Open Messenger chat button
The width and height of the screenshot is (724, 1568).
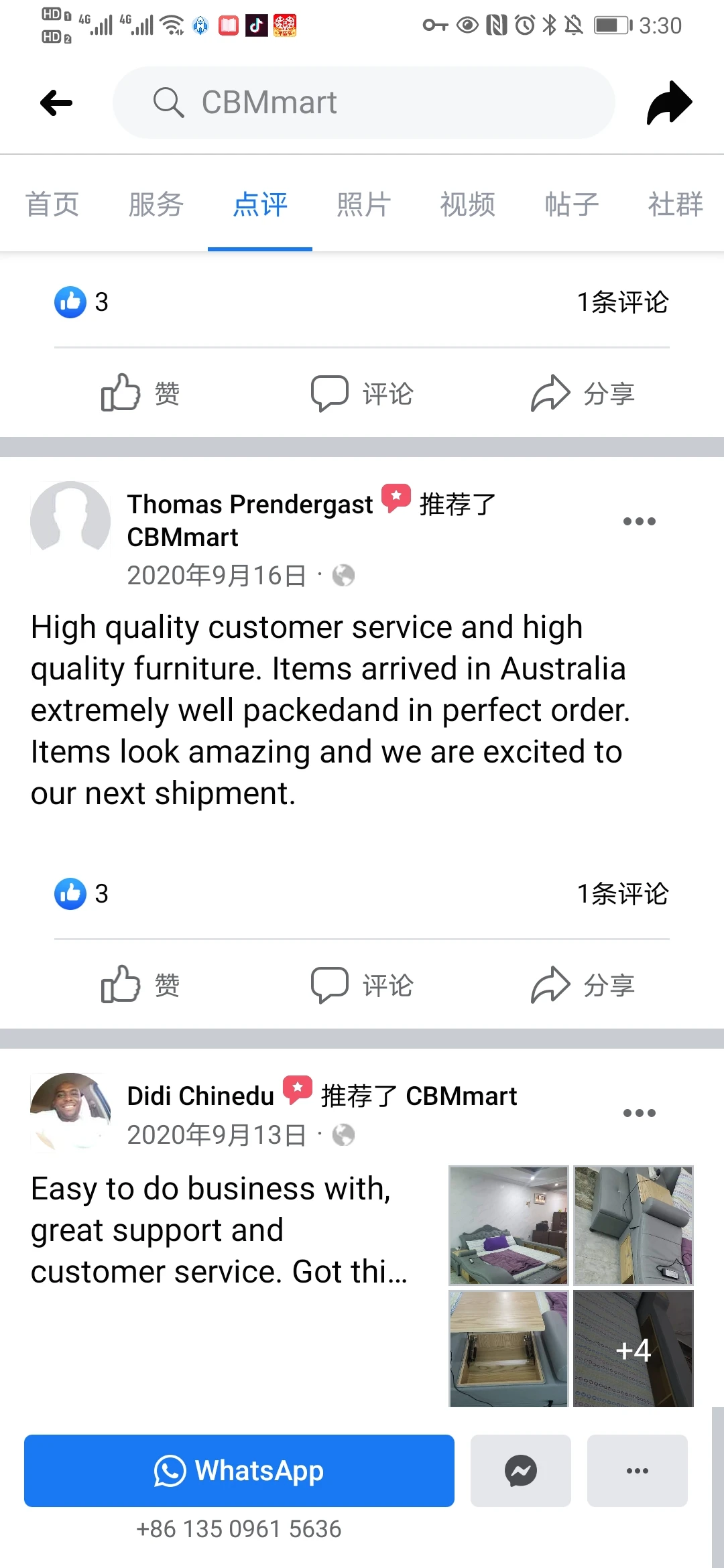(521, 1471)
